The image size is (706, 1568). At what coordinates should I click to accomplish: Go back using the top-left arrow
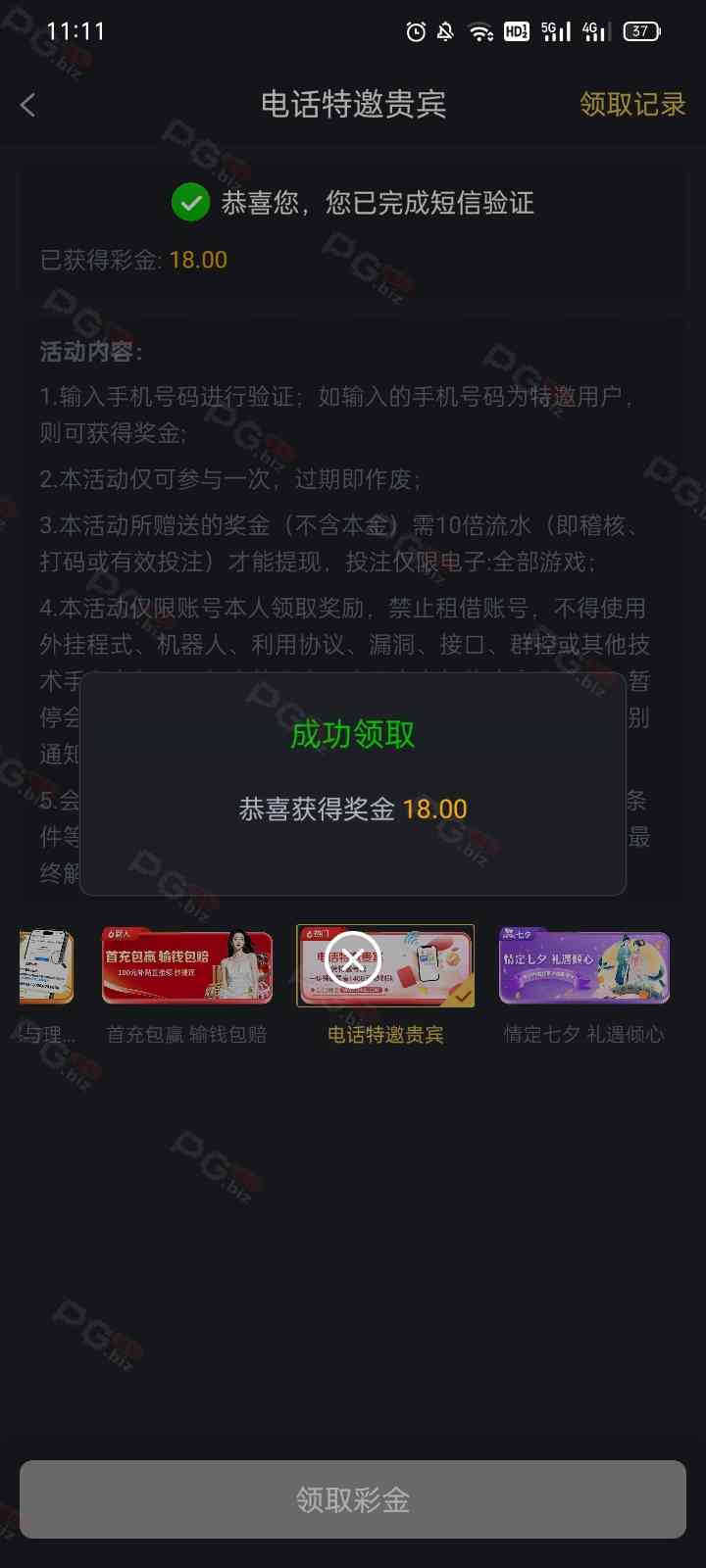tap(28, 105)
